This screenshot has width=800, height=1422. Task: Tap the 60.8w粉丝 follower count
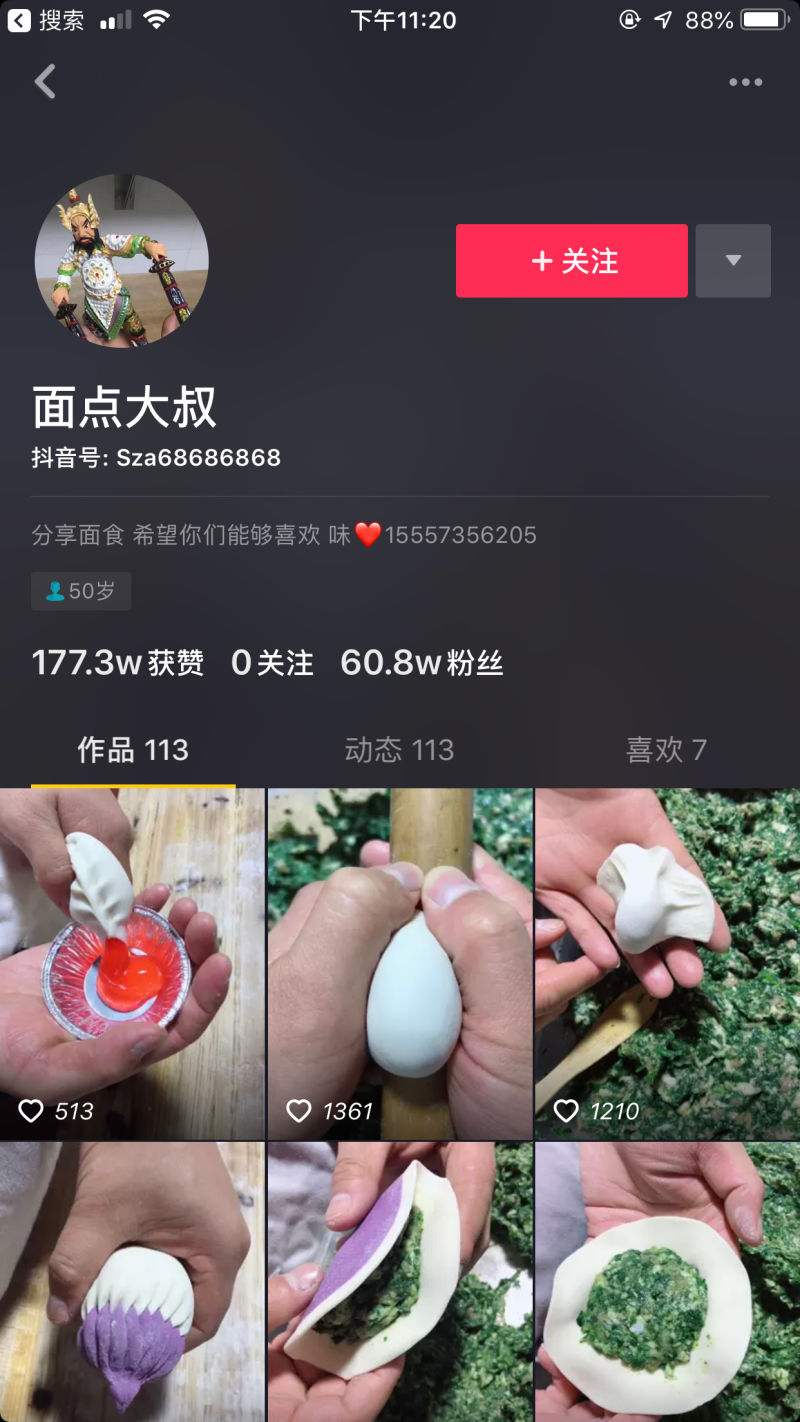pos(421,662)
